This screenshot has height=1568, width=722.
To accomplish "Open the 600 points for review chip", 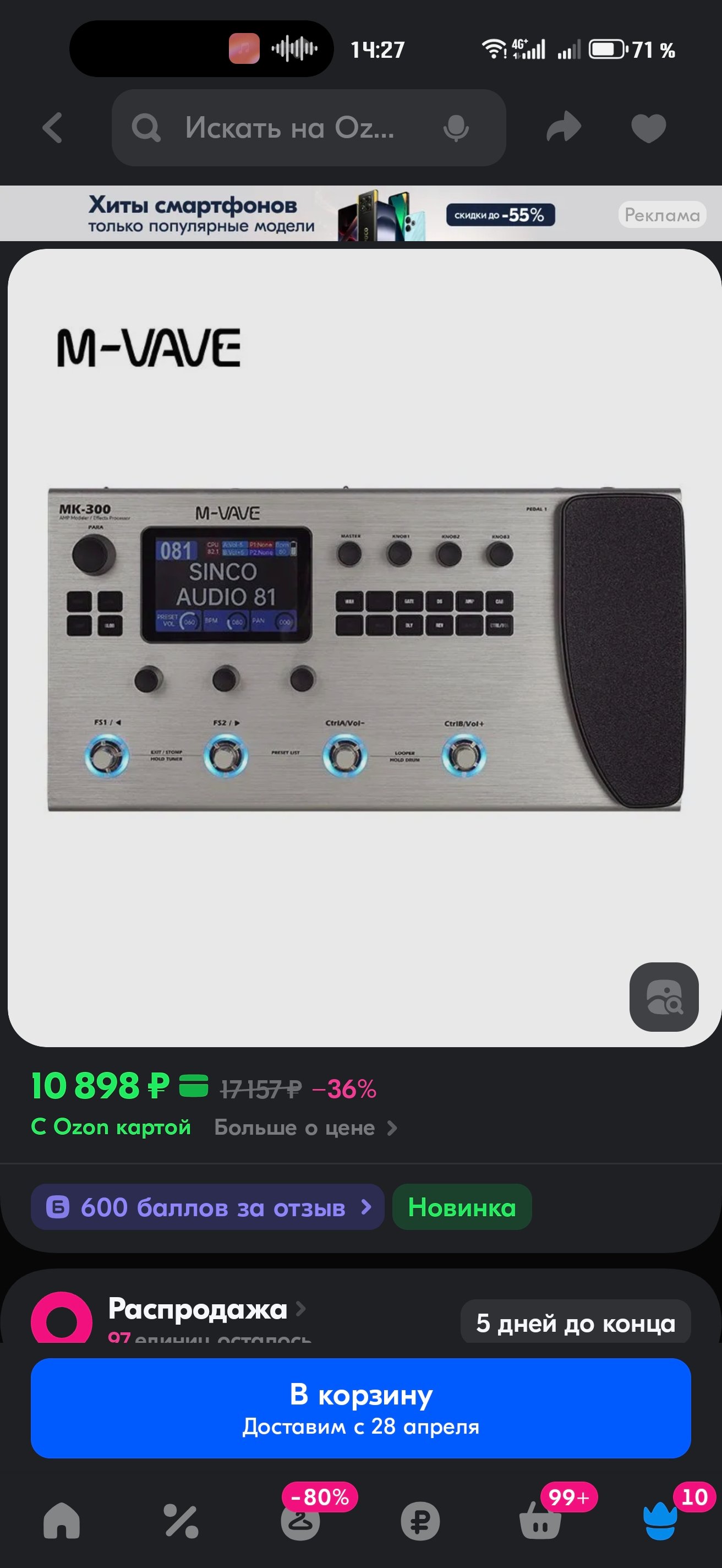I will [207, 1206].
